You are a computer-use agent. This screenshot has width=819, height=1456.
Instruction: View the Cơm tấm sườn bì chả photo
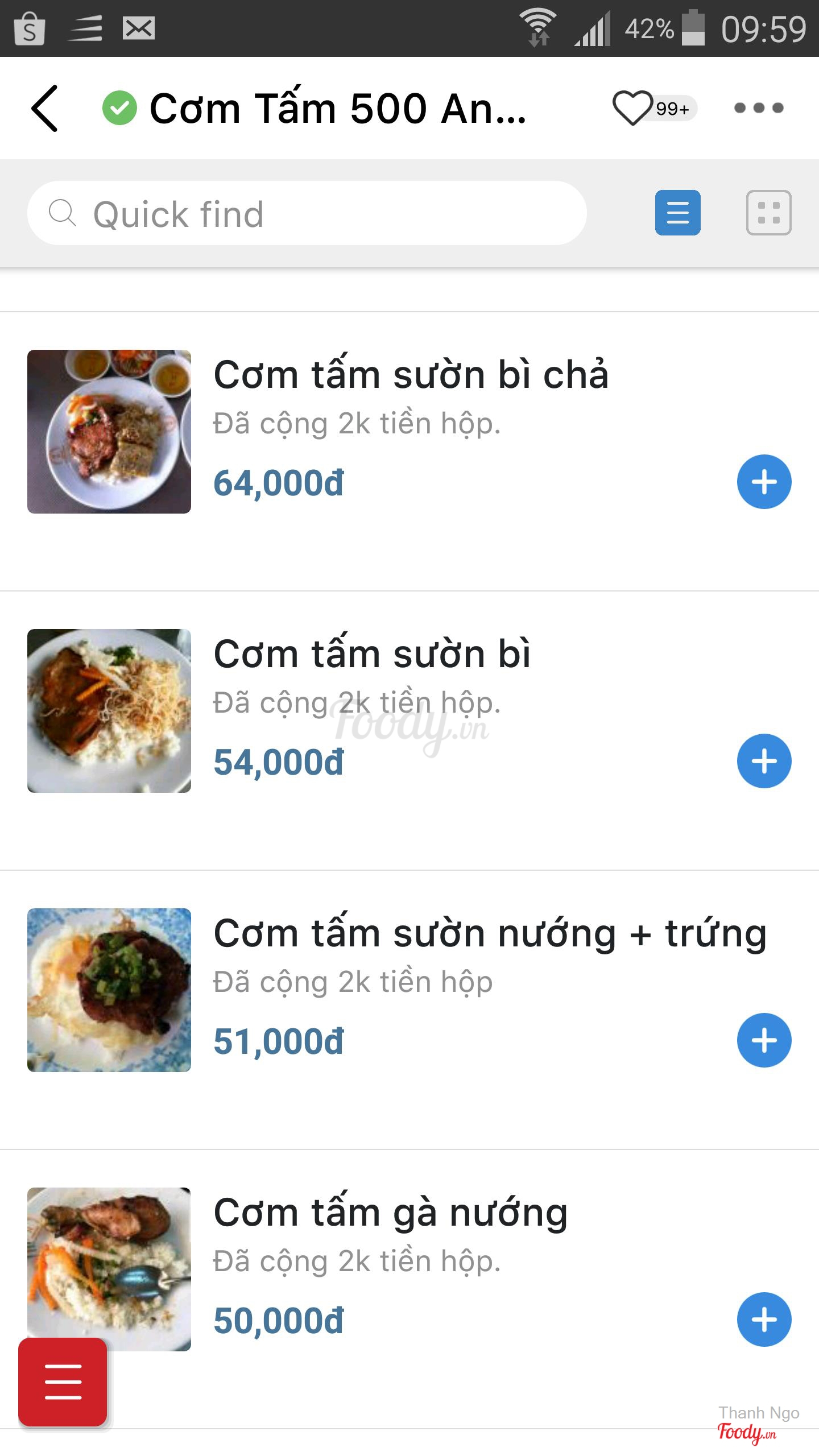click(109, 432)
